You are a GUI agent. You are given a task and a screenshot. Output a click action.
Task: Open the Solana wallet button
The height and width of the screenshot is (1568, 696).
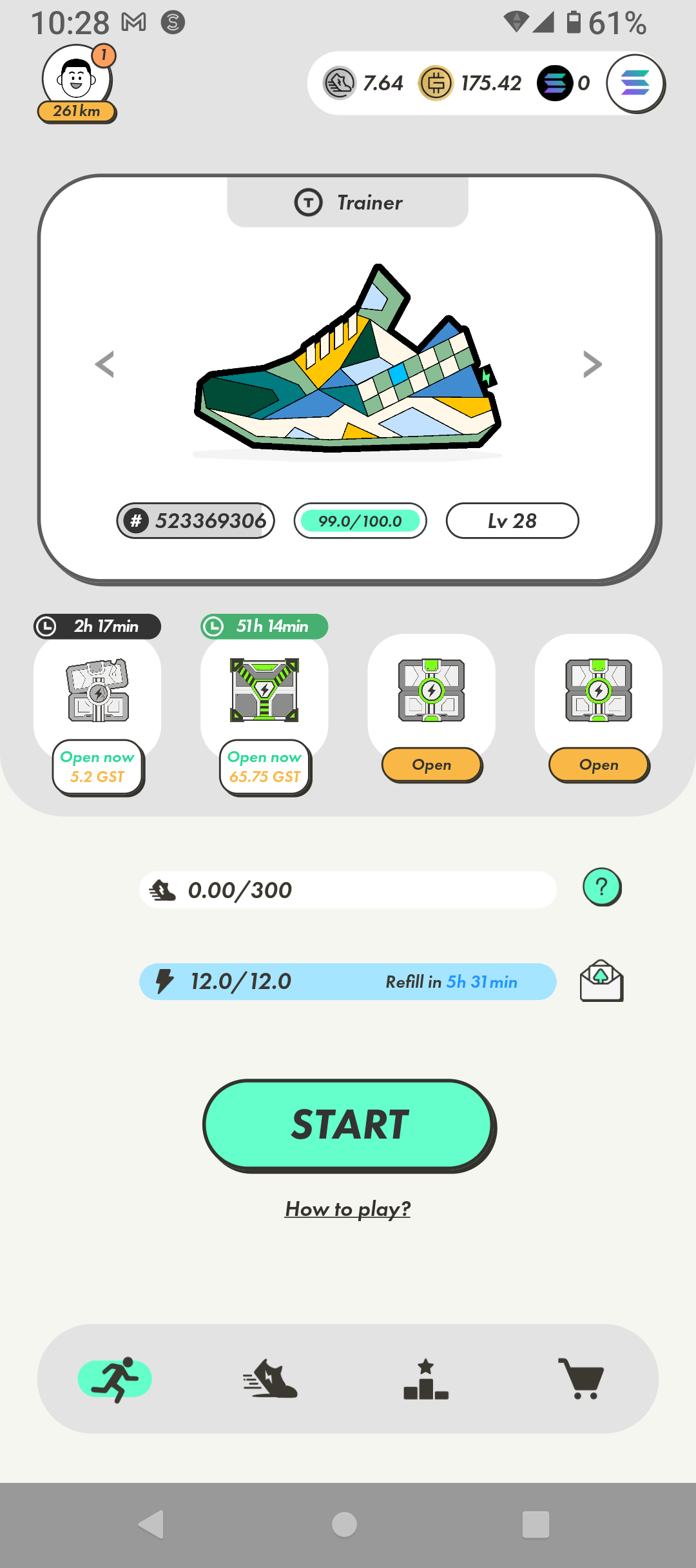[x=635, y=83]
